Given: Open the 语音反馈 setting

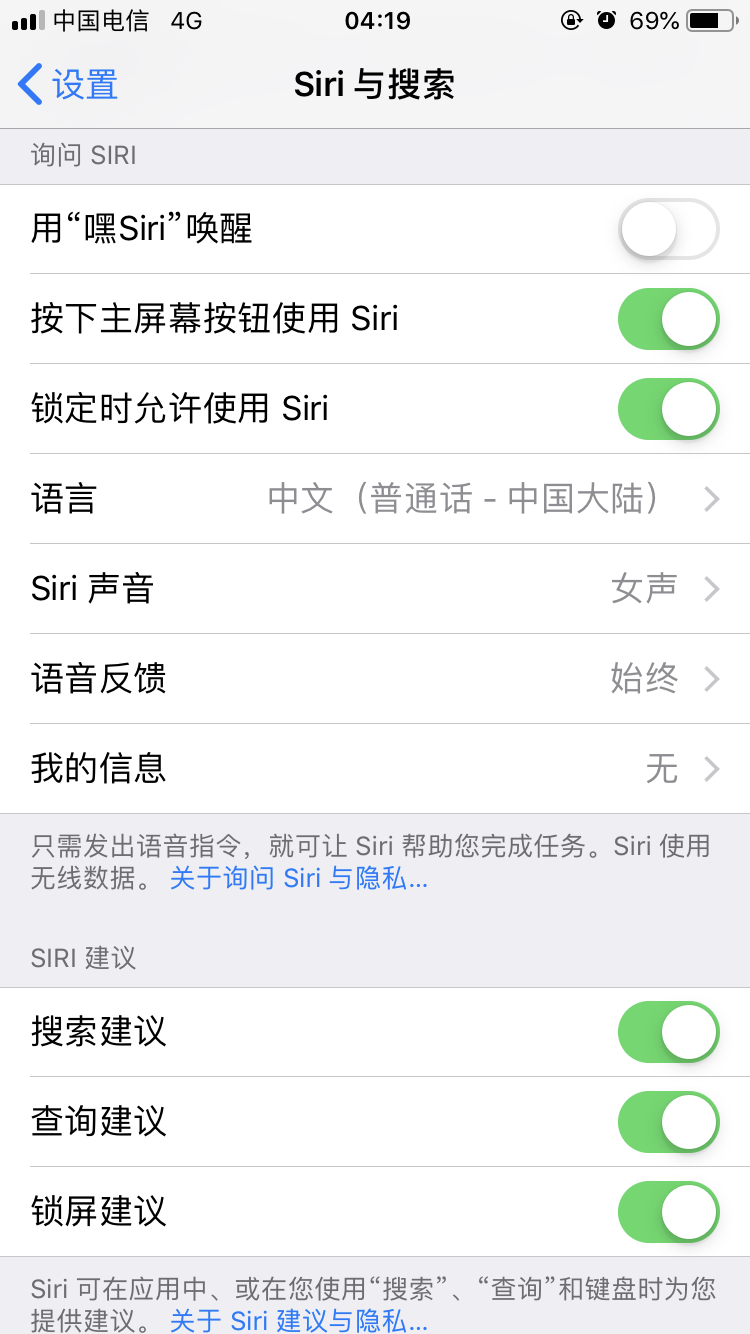Looking at the screenshot, I should tap(375, 679).
